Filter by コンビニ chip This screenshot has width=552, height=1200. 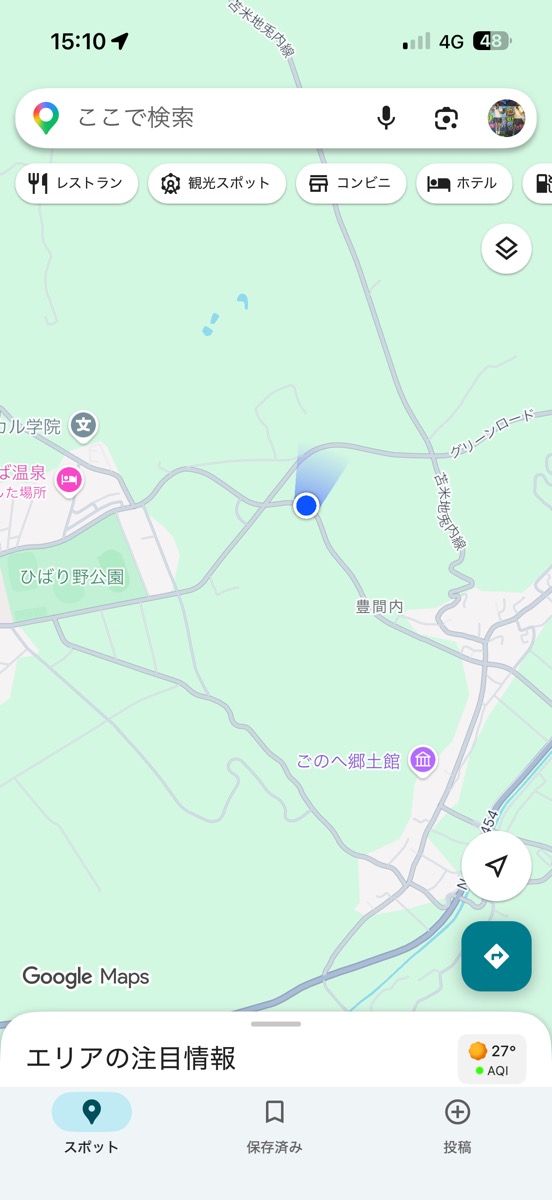click(x=351, y=183)
